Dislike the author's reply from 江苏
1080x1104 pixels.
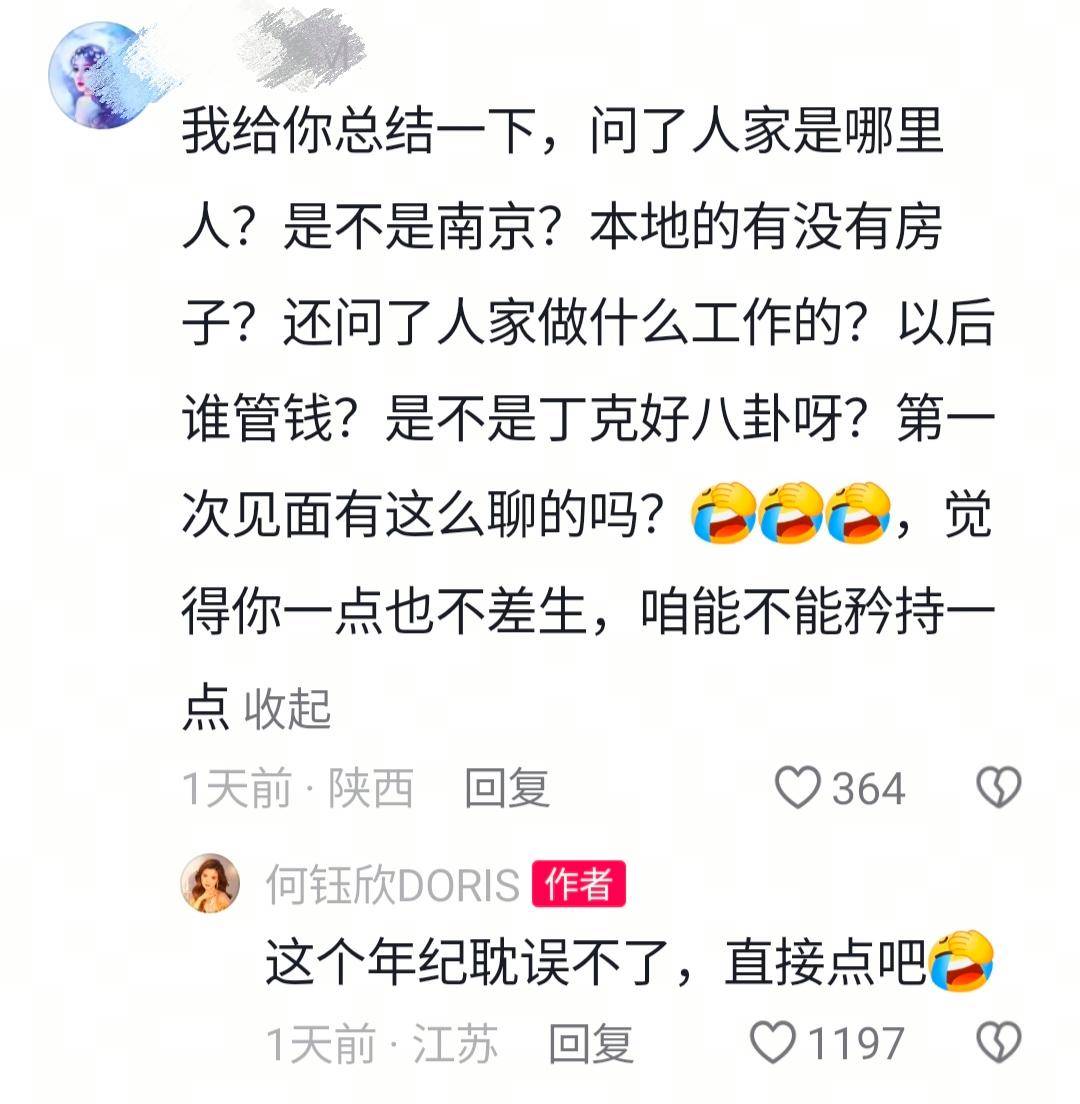coord(997,1044)
